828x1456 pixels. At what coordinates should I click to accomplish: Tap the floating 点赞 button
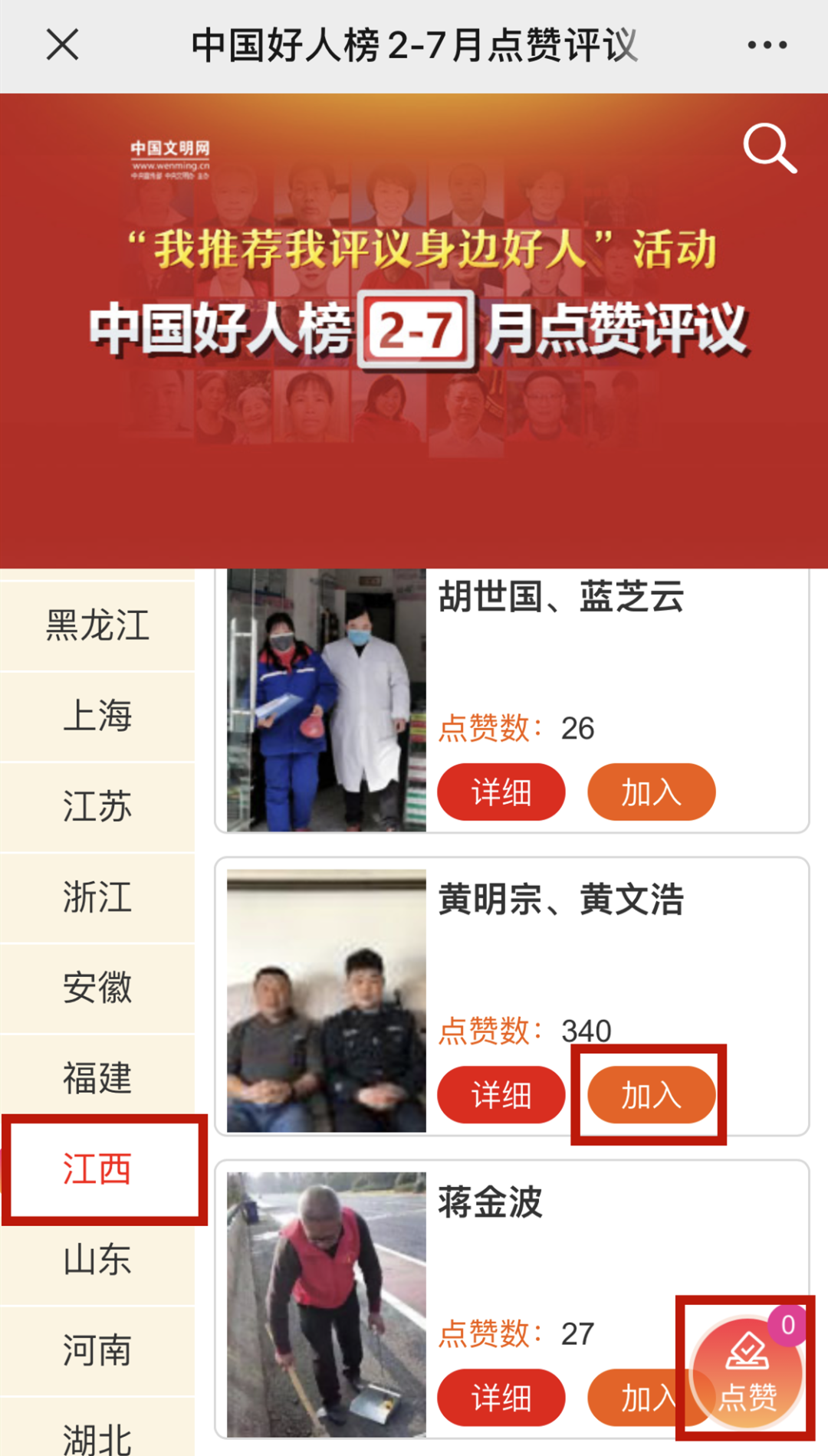[x=747, y=1372]
